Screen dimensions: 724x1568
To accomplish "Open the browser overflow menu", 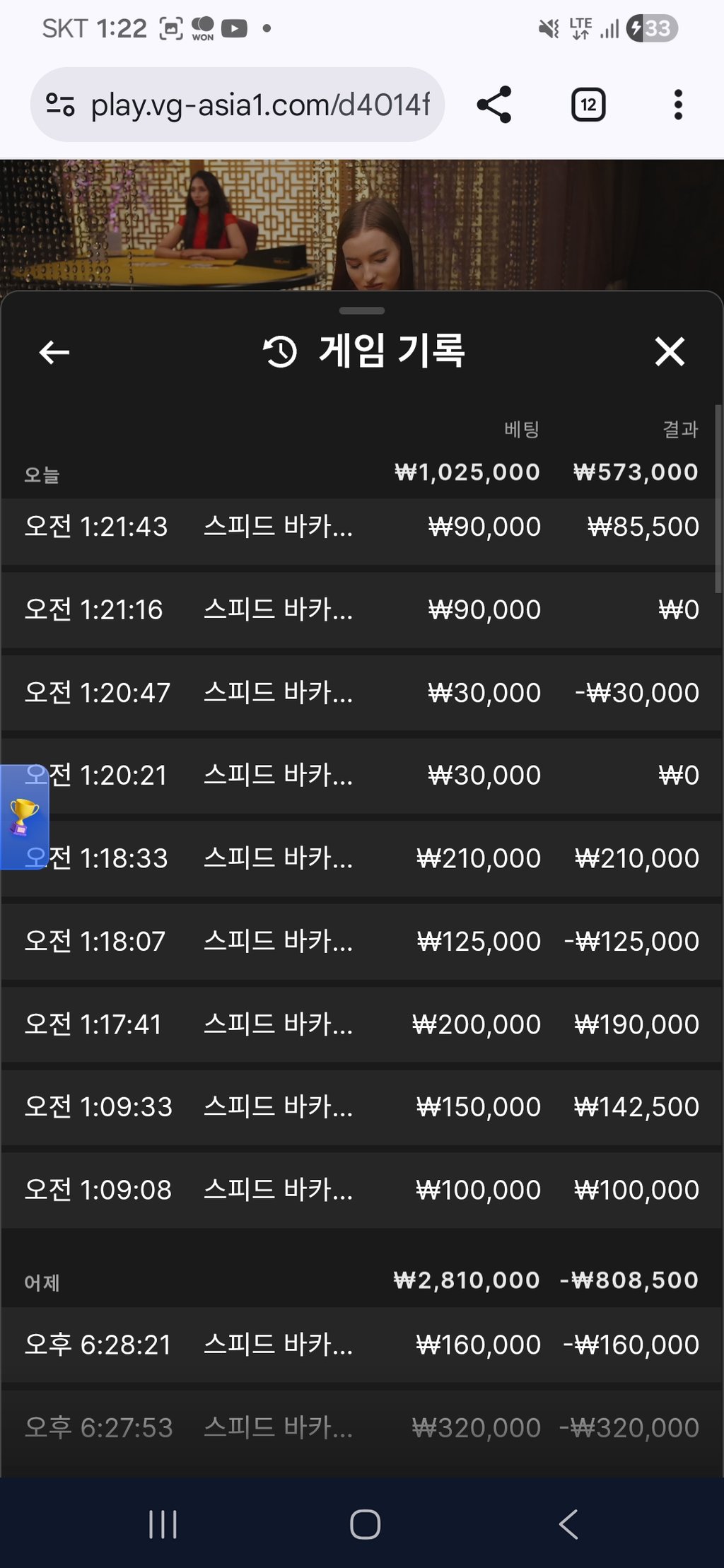I will click(x=678, y=105).
